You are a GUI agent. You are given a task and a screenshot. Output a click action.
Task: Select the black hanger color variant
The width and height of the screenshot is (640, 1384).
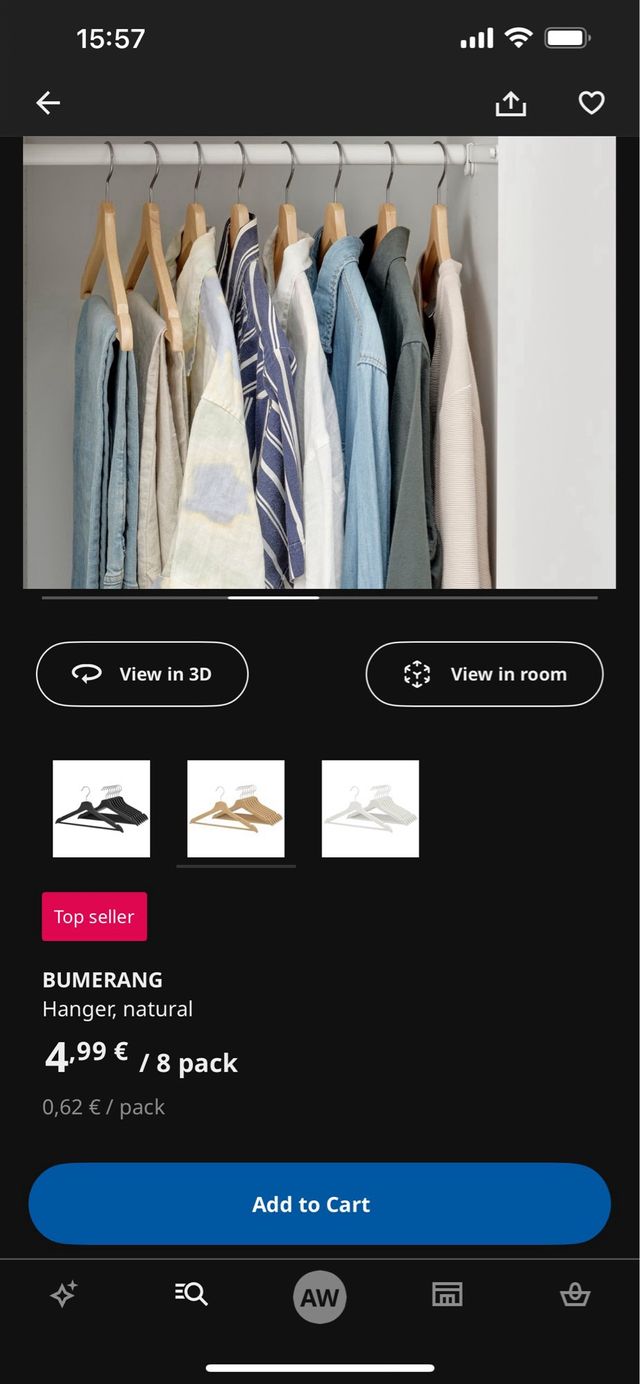click(x=101, y=809)
